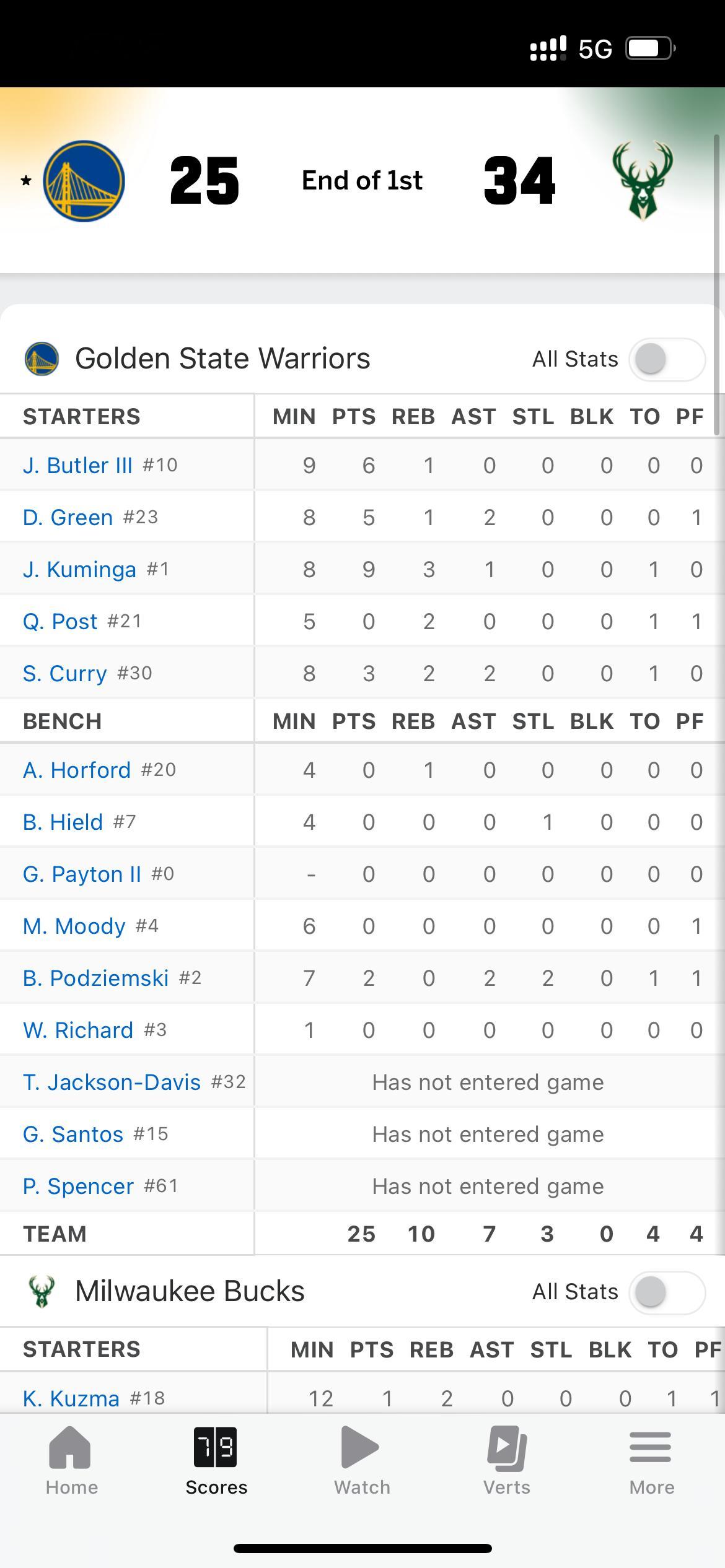Screen dimensions: 725x1568
Task: Open J. Kuminga's profile
Action: coord(79,570)
